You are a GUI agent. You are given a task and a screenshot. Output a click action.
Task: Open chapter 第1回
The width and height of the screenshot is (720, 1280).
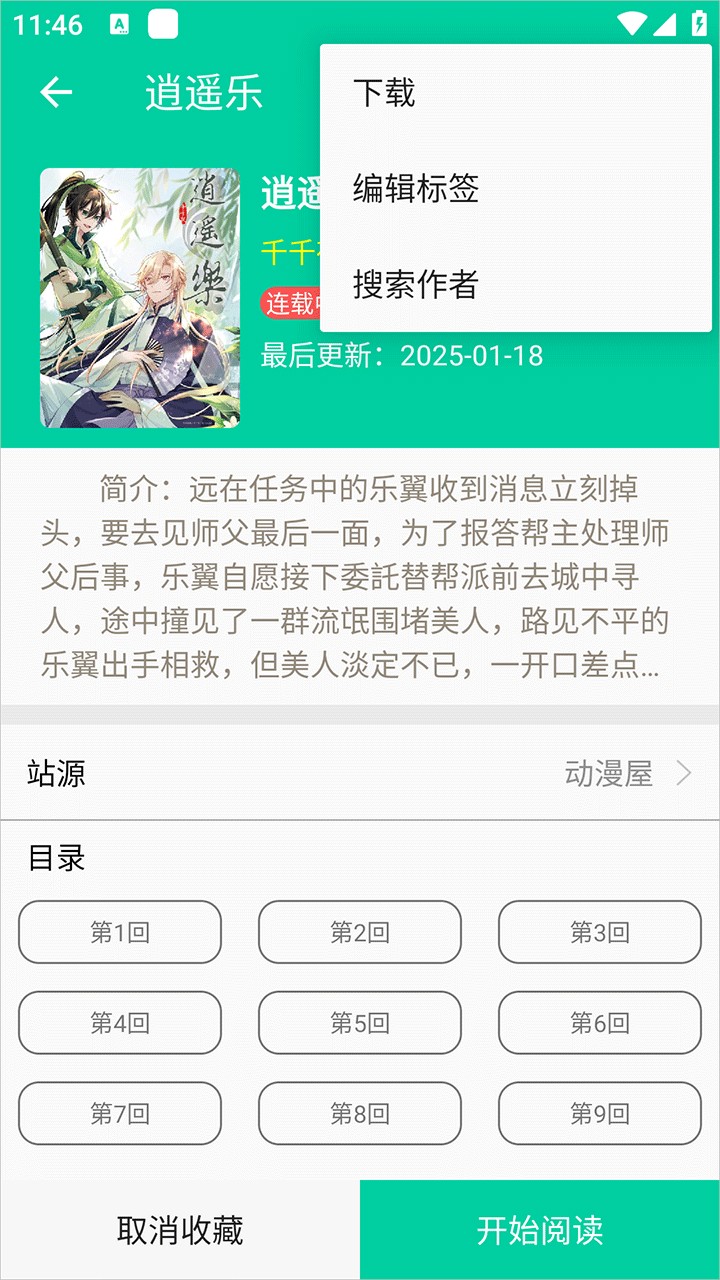pos(120,932)
